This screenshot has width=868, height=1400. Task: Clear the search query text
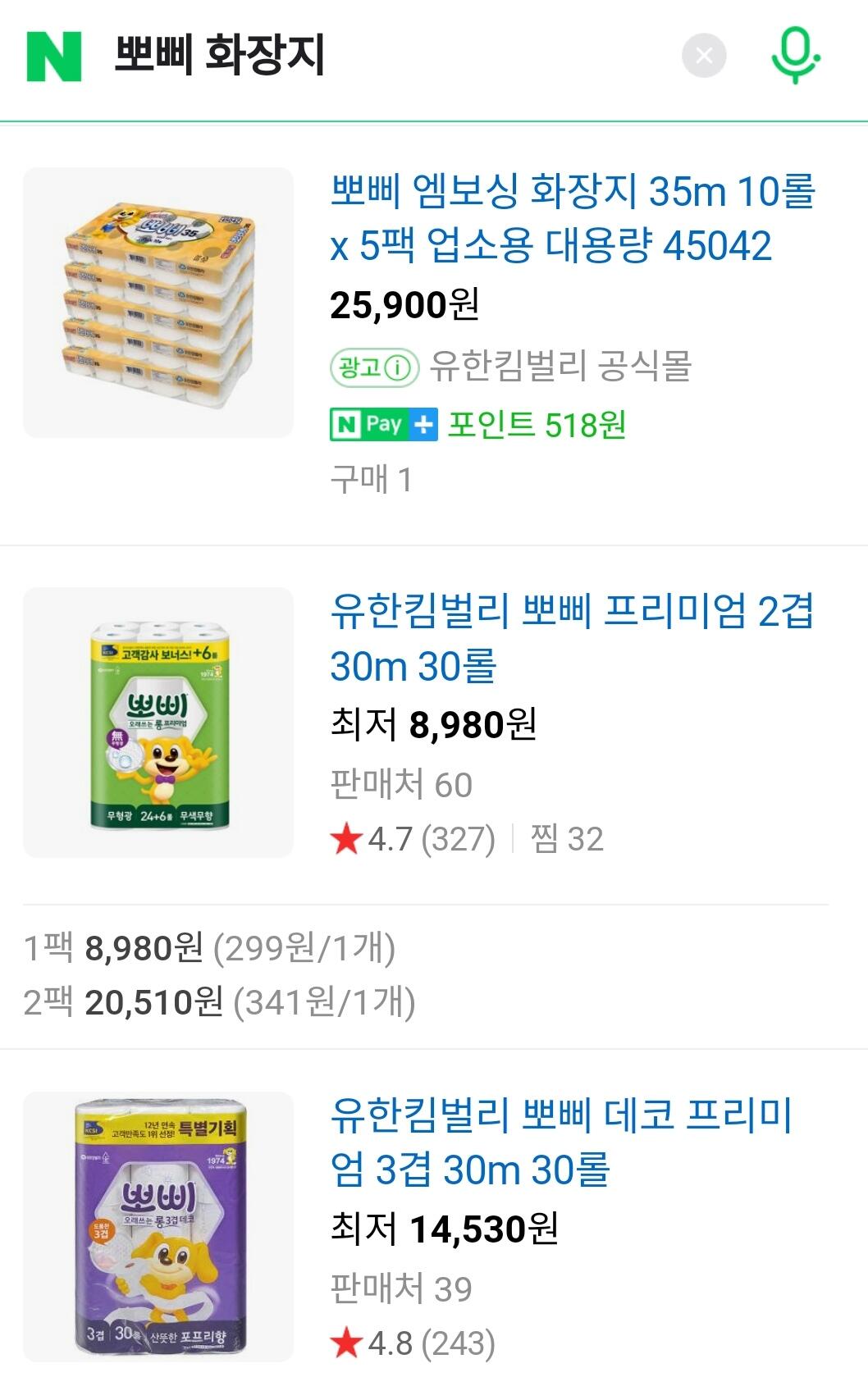704,56
